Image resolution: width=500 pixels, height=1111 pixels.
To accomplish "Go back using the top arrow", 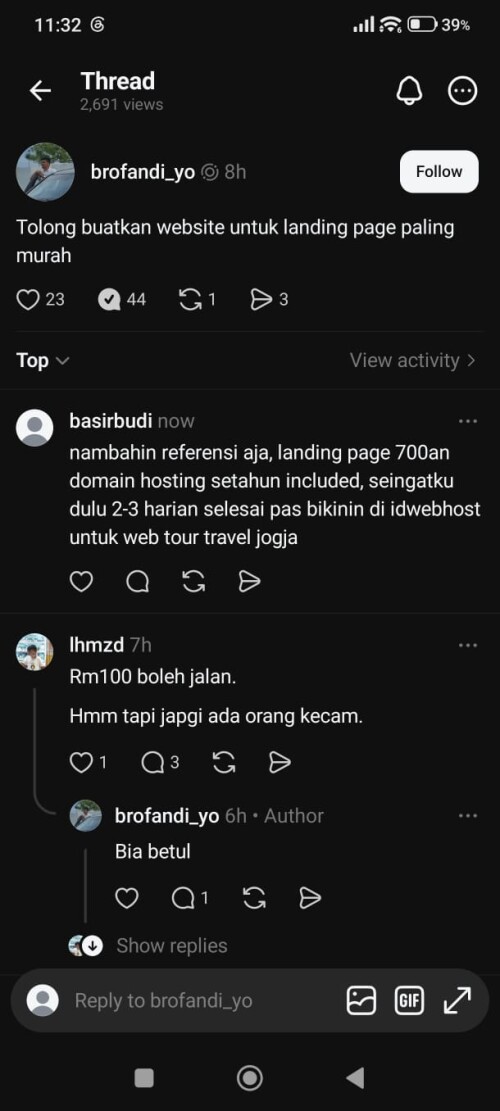I will (x=40, y=91).
